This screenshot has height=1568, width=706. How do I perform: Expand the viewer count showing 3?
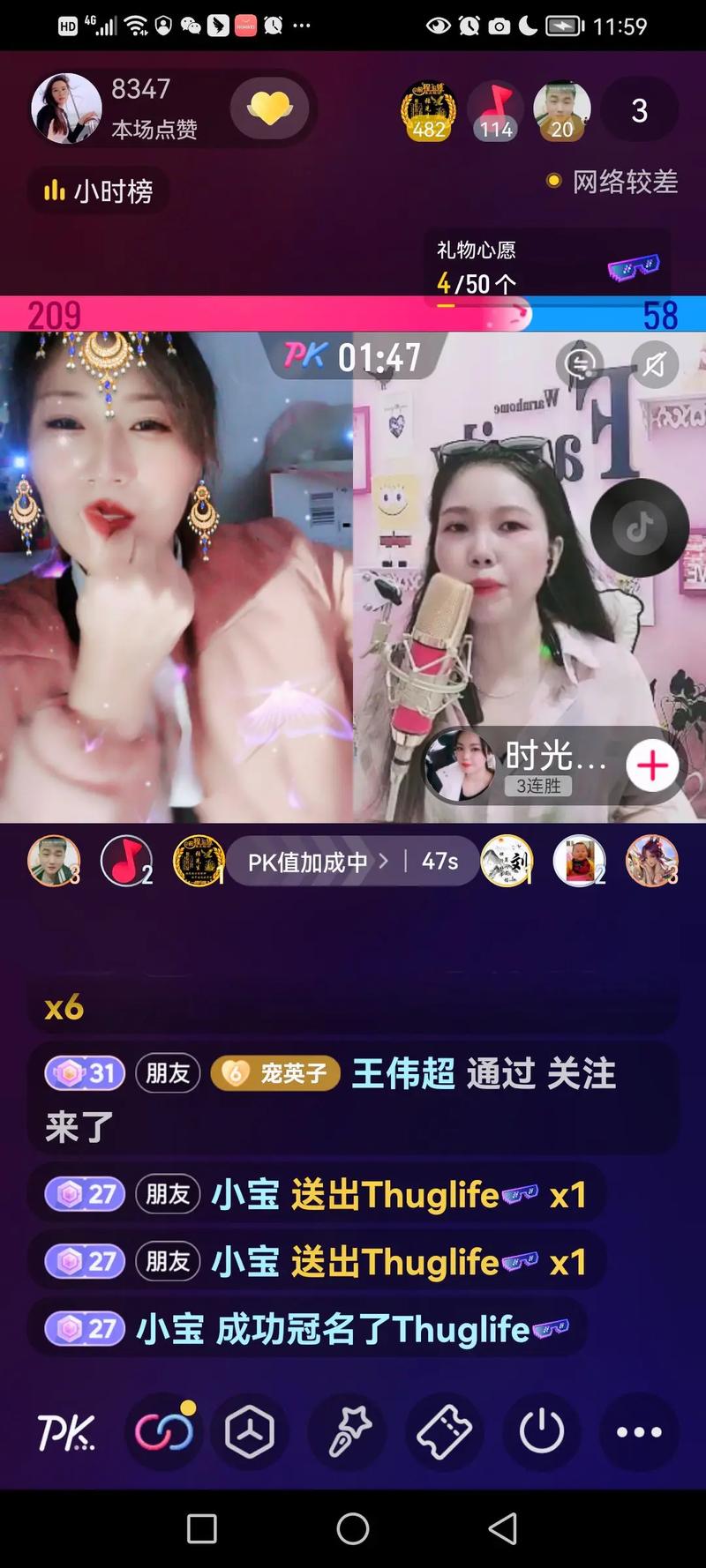(639, 109)
